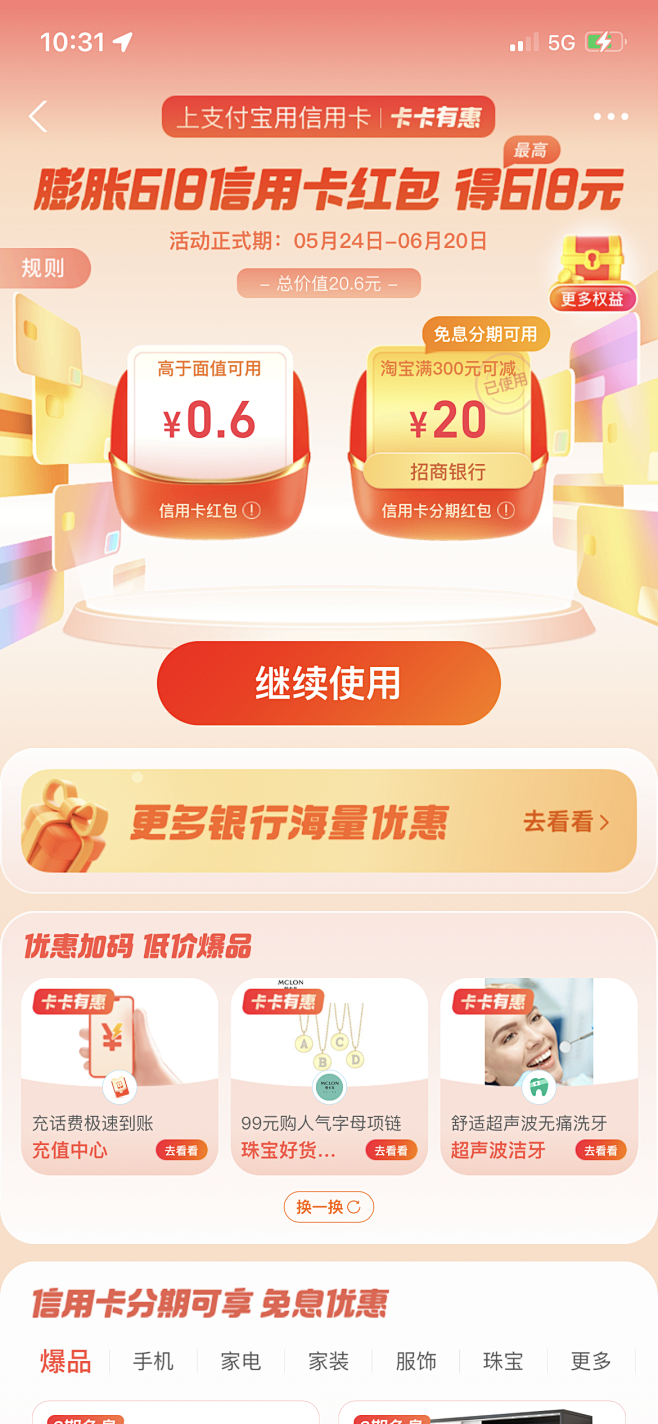Screen dimensions: 658x1424
Task: Switch to the 服饰 tab
Action: [416, 1361]
